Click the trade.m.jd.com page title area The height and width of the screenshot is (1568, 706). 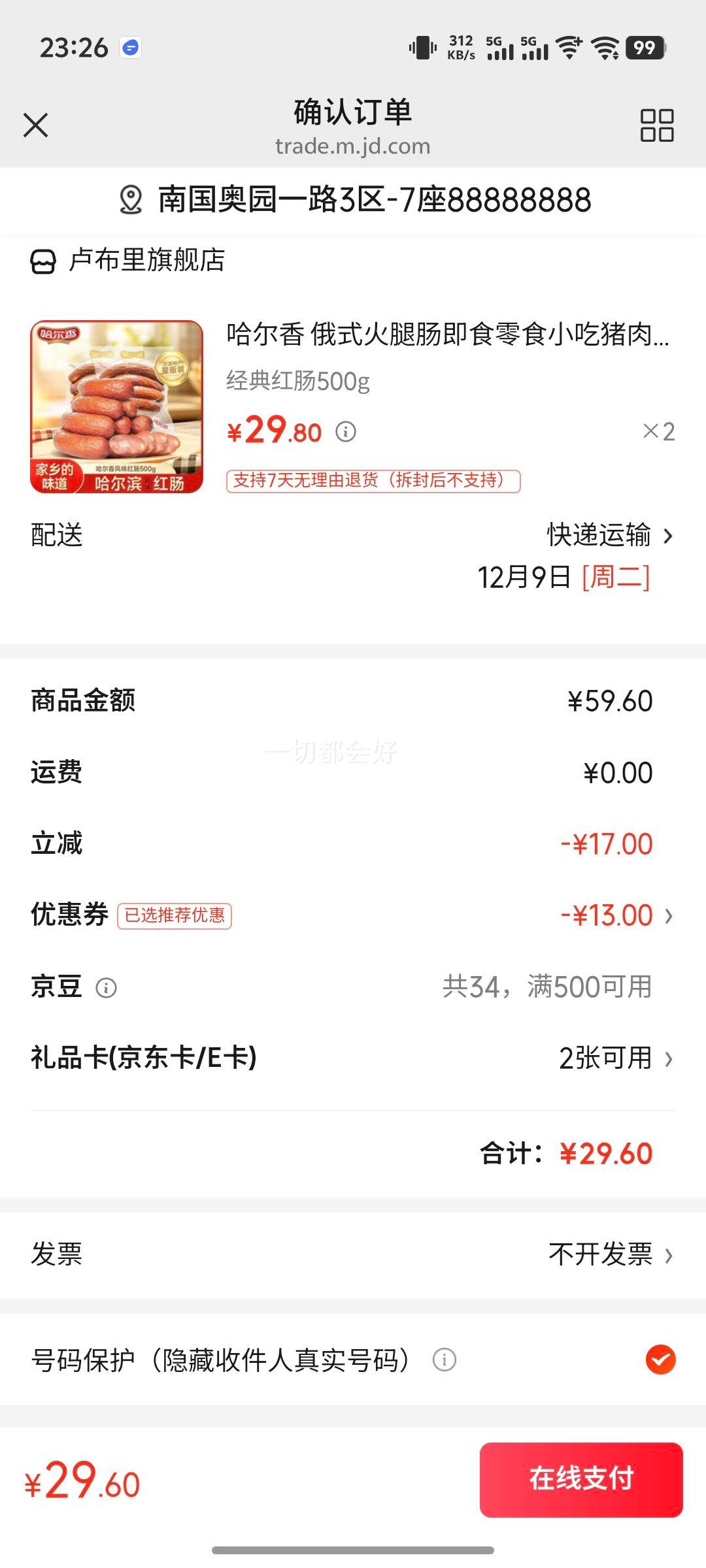pyautogui.click(x=352, y=145)
